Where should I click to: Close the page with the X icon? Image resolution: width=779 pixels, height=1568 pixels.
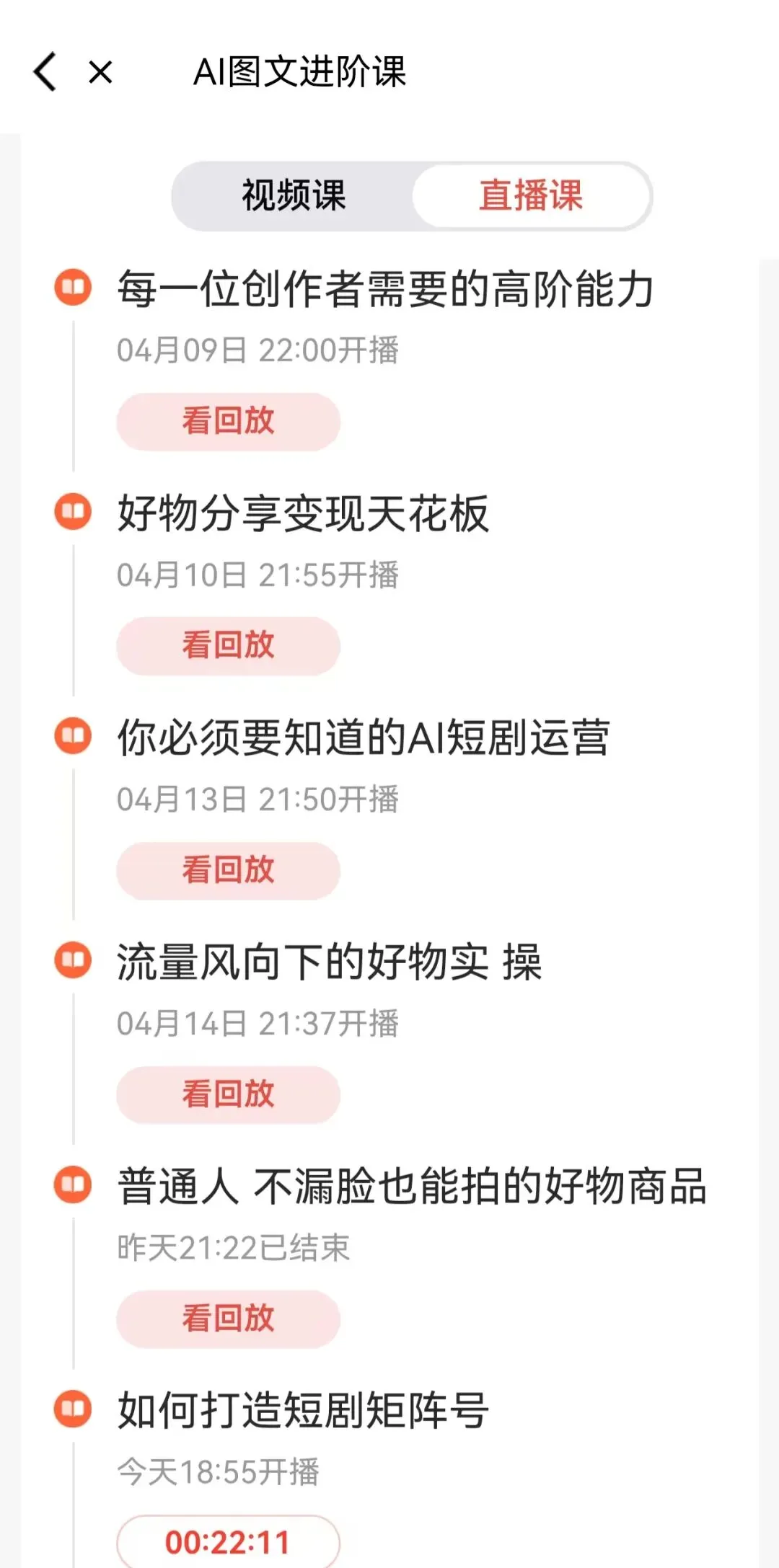(100, 72)
